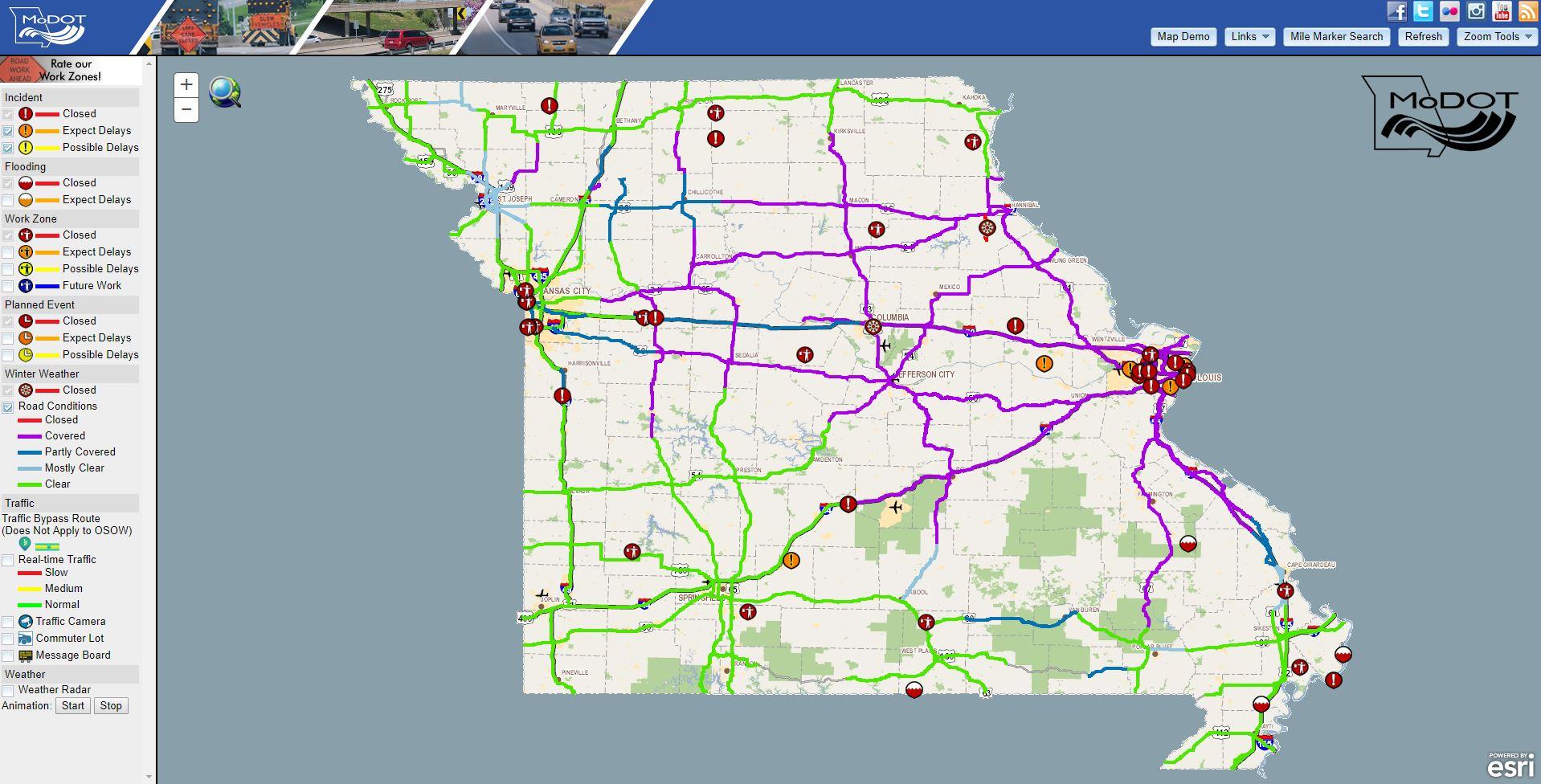The height and width of the screenshot is (784, 1541).
Task: Open the RSS feed icon
Action: pyautogui.click(x=1527, y=11)
